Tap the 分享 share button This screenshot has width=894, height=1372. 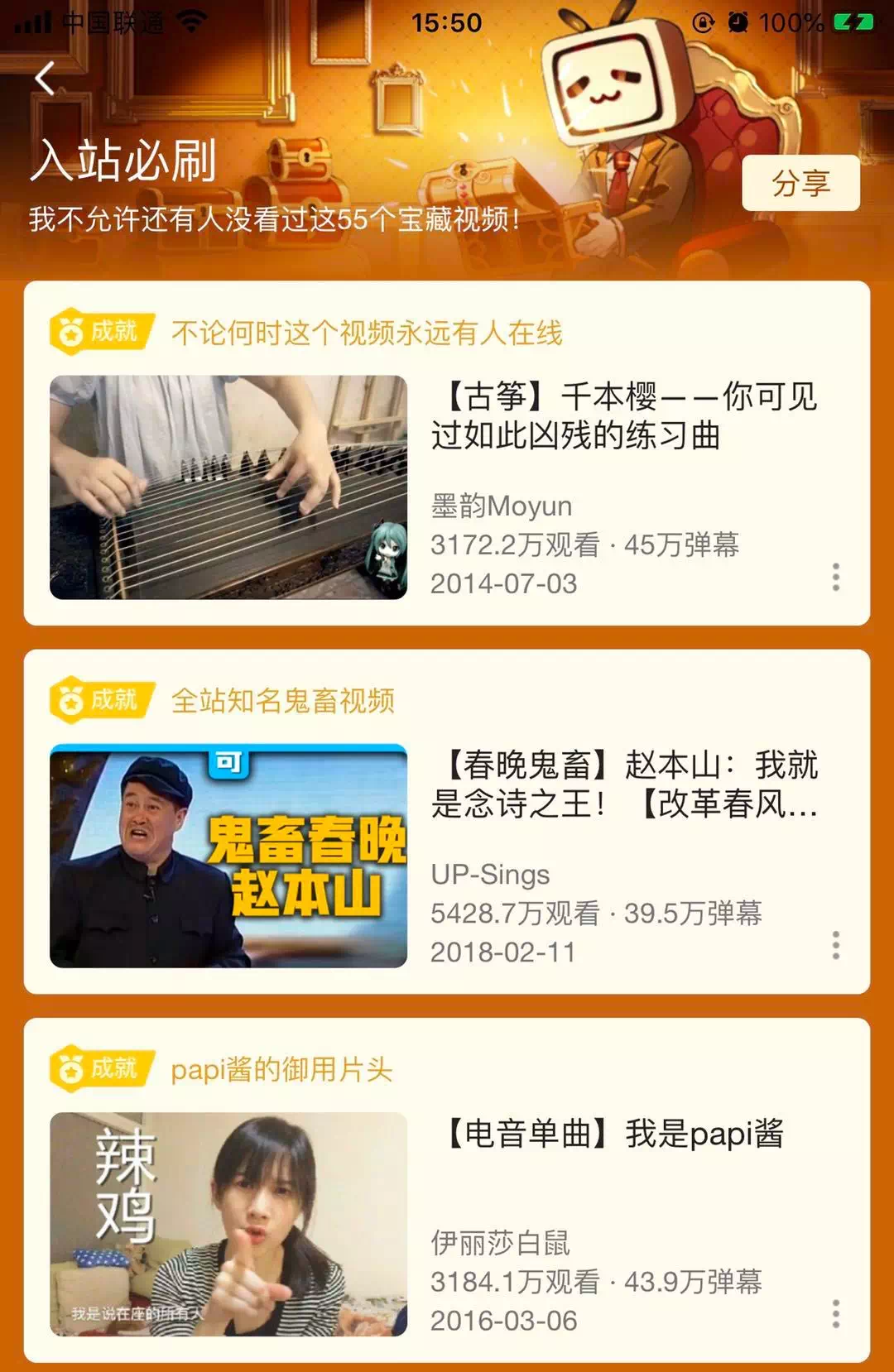coord(800,183)
